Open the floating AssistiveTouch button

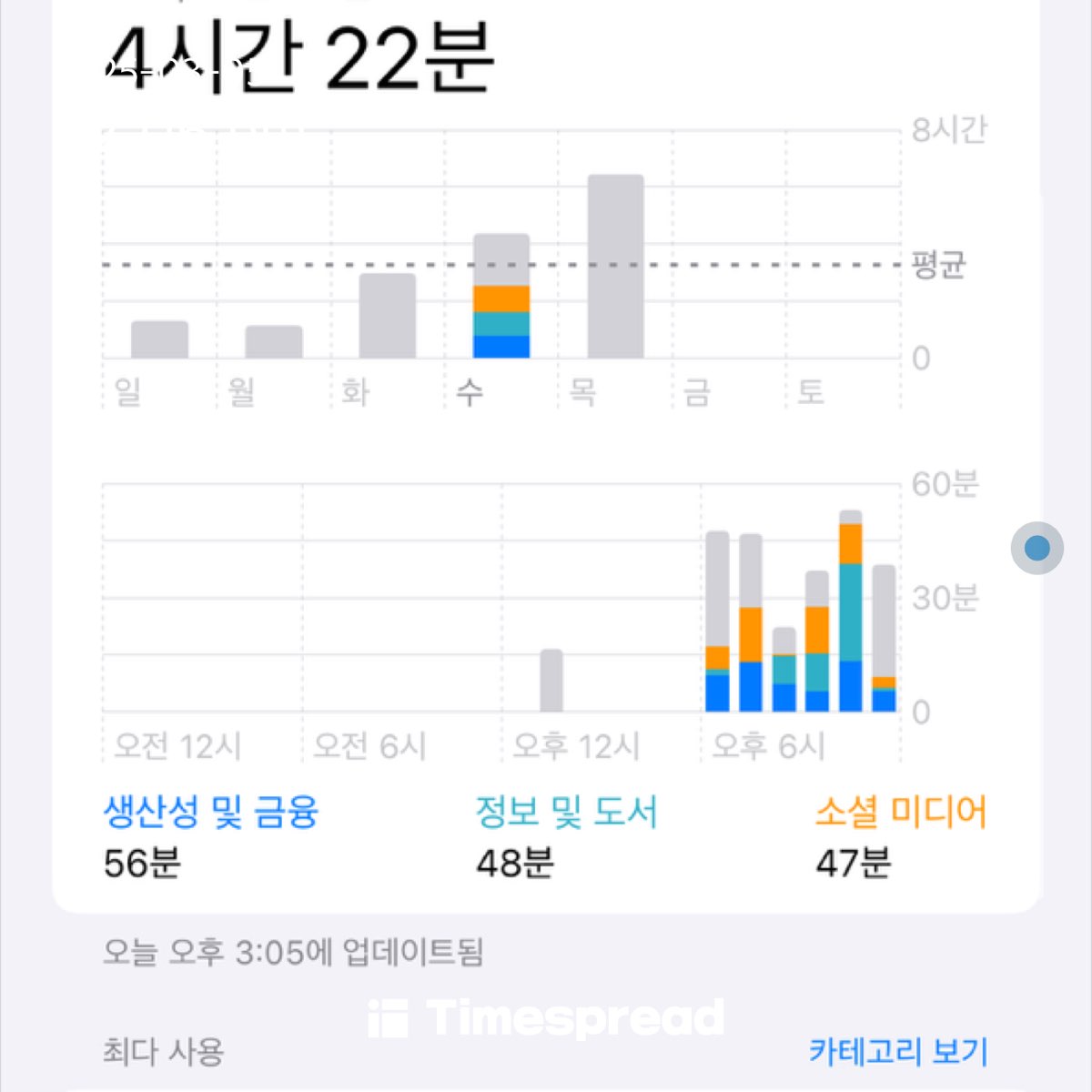[x=1037, y=548]
